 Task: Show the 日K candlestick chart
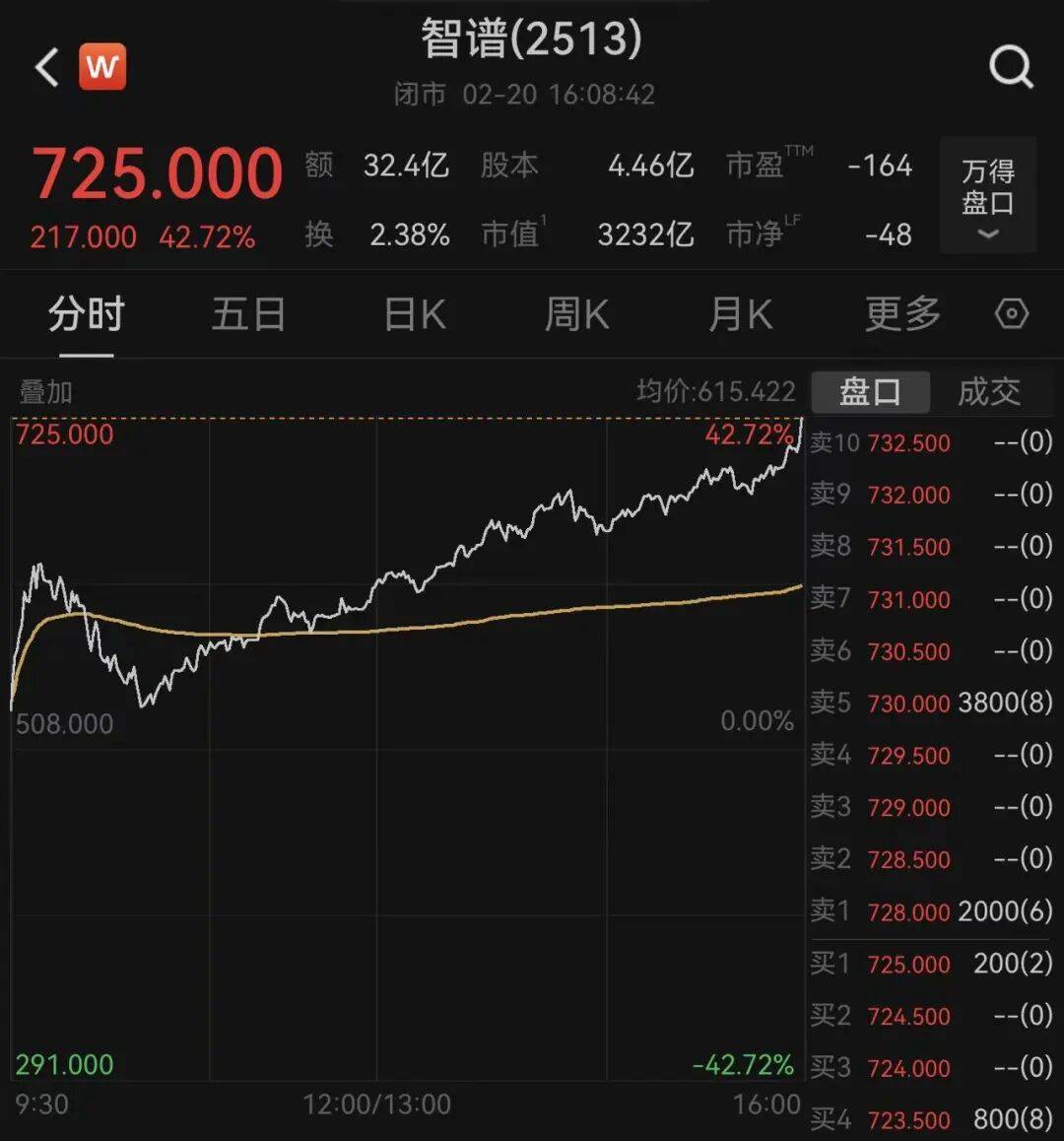[x=415, y=315]
